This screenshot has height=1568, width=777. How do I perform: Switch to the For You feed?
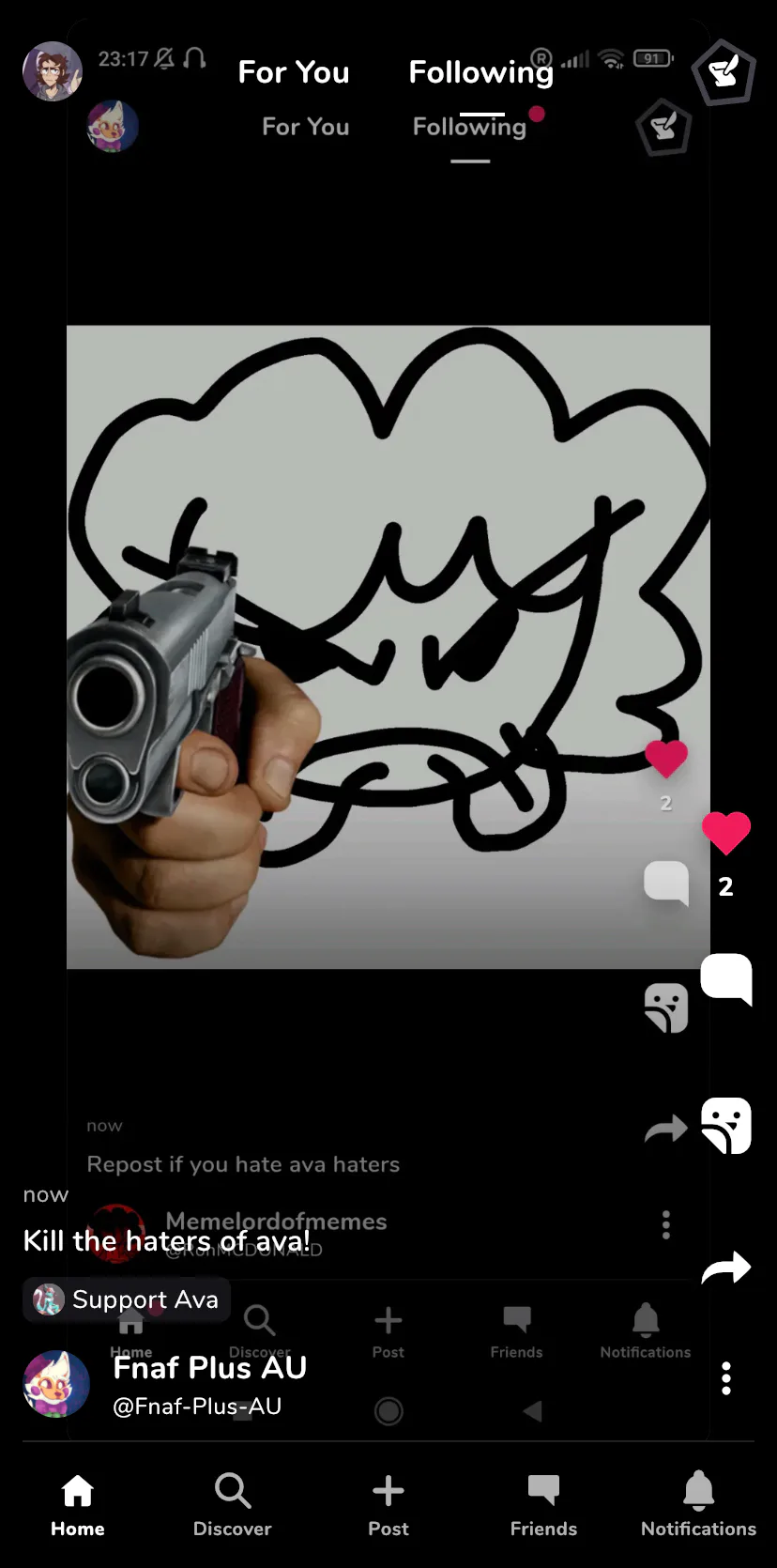coord(294,72)
